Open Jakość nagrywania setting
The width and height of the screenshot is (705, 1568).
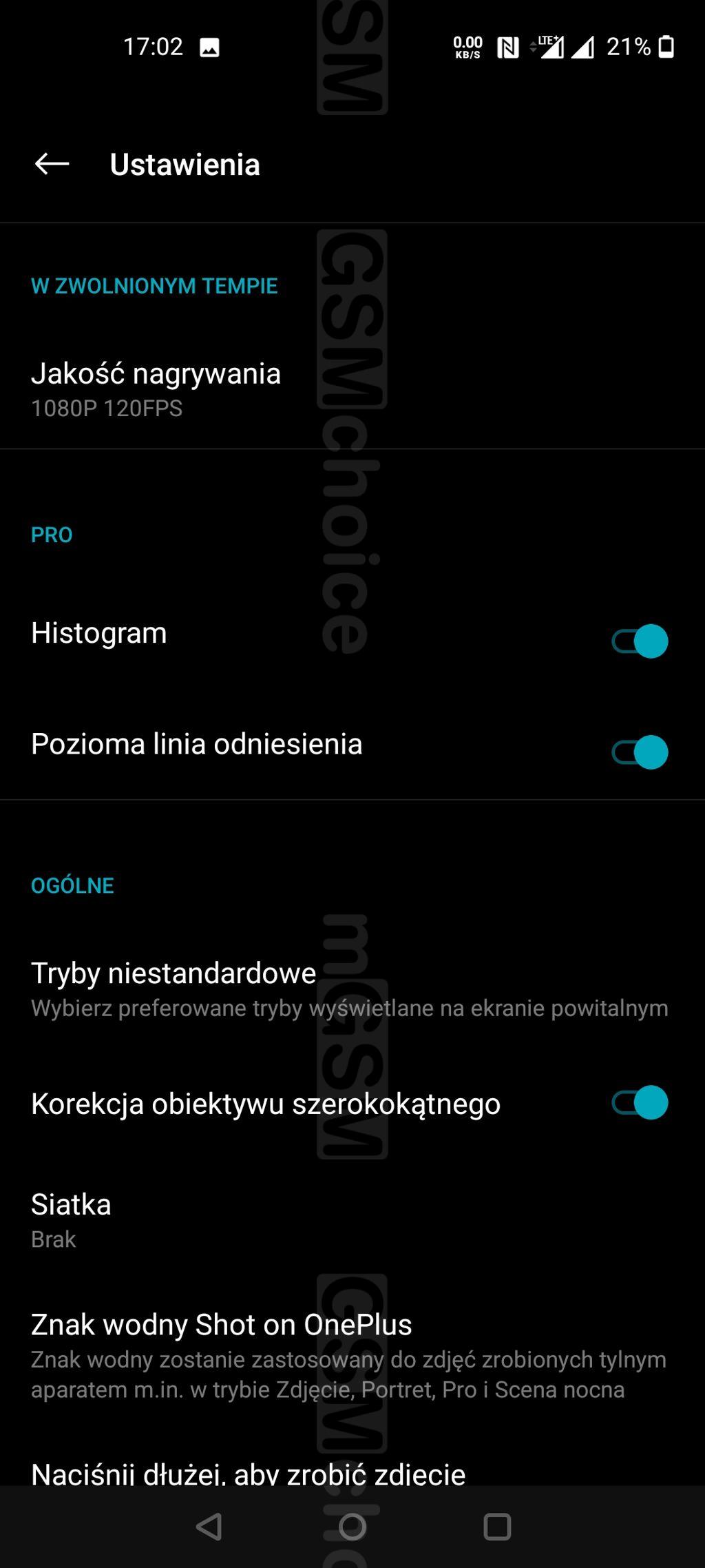pyautogui.click(x=156, y=389)
